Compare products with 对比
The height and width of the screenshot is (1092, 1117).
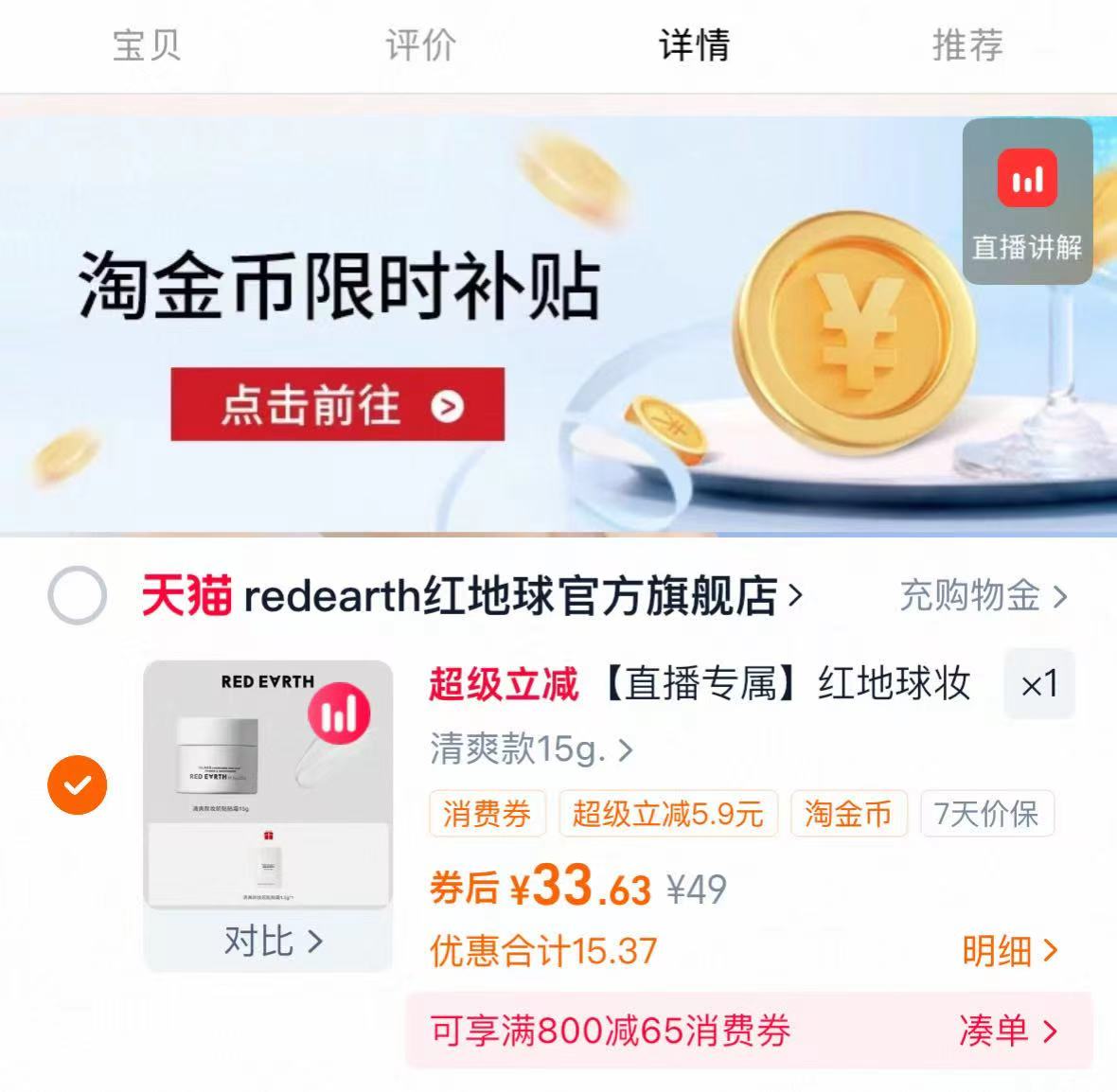click(272, 942)
